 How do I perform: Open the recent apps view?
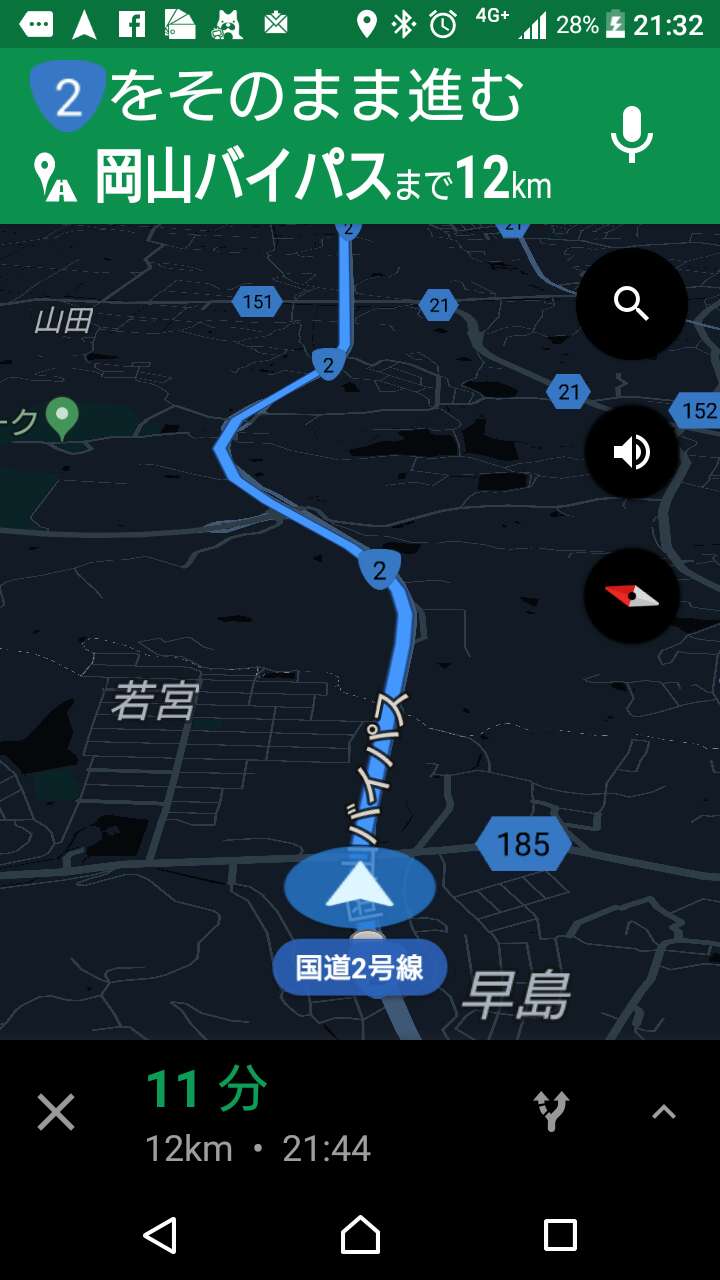pos(560,1235)
